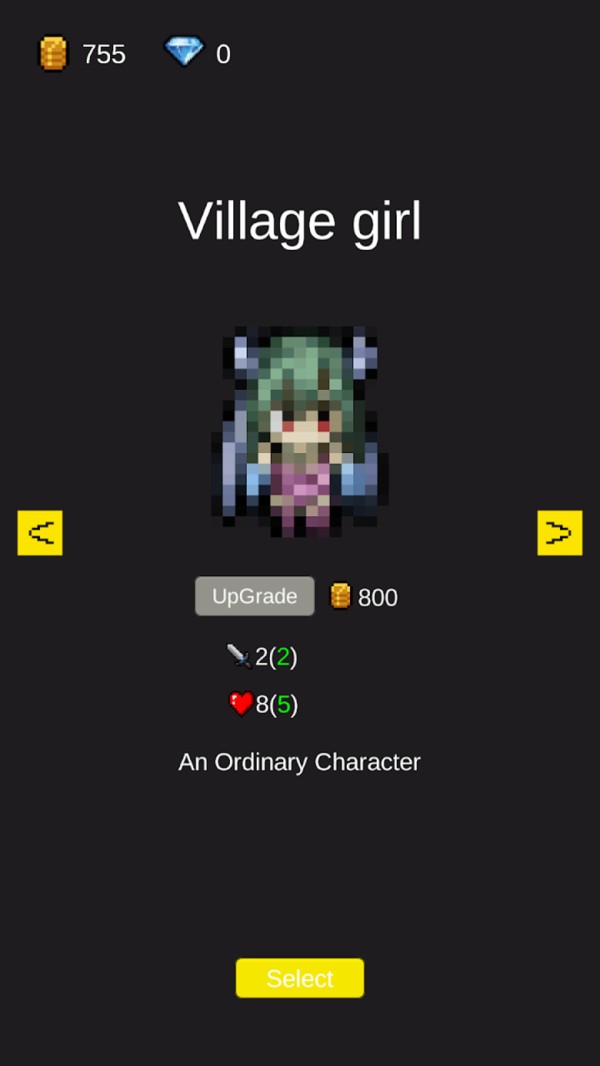Go to the previous character with left arrow
This screenshot has height=1066, width=600.
pyautogui.click(x=40, y=533)
